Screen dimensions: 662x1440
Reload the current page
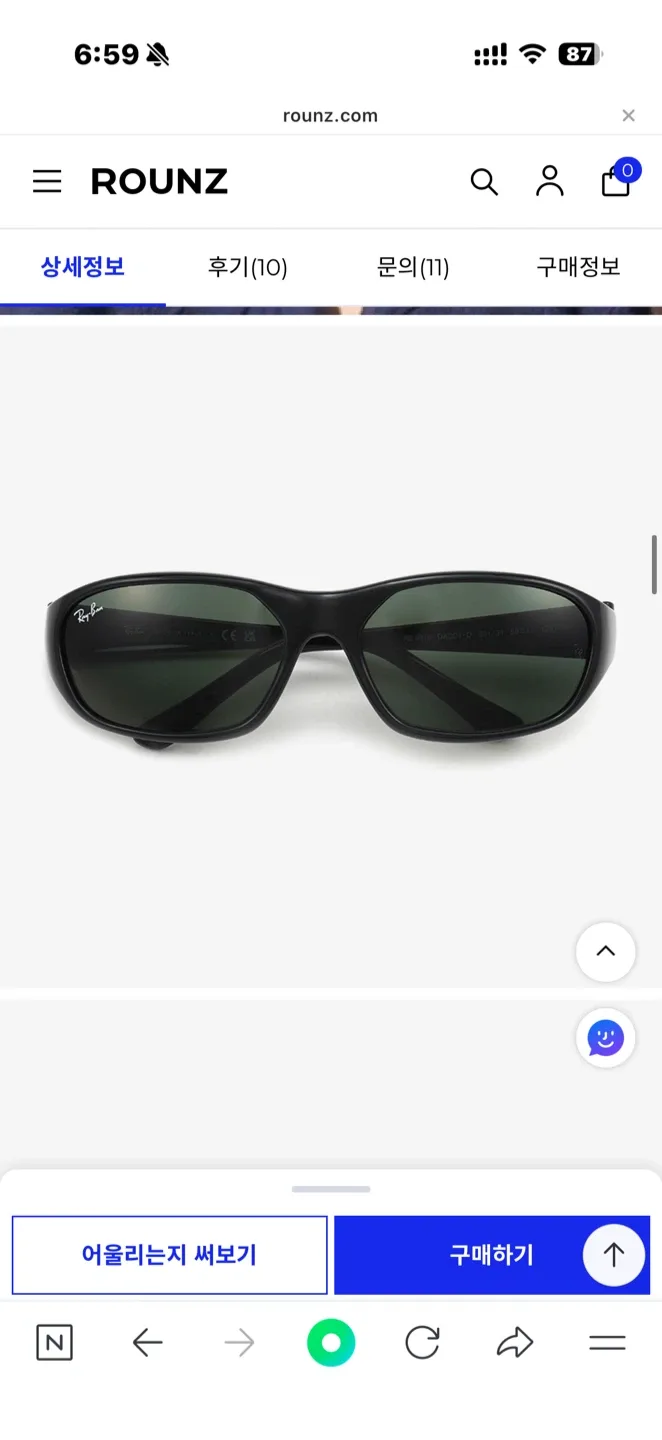point(422,1343)
